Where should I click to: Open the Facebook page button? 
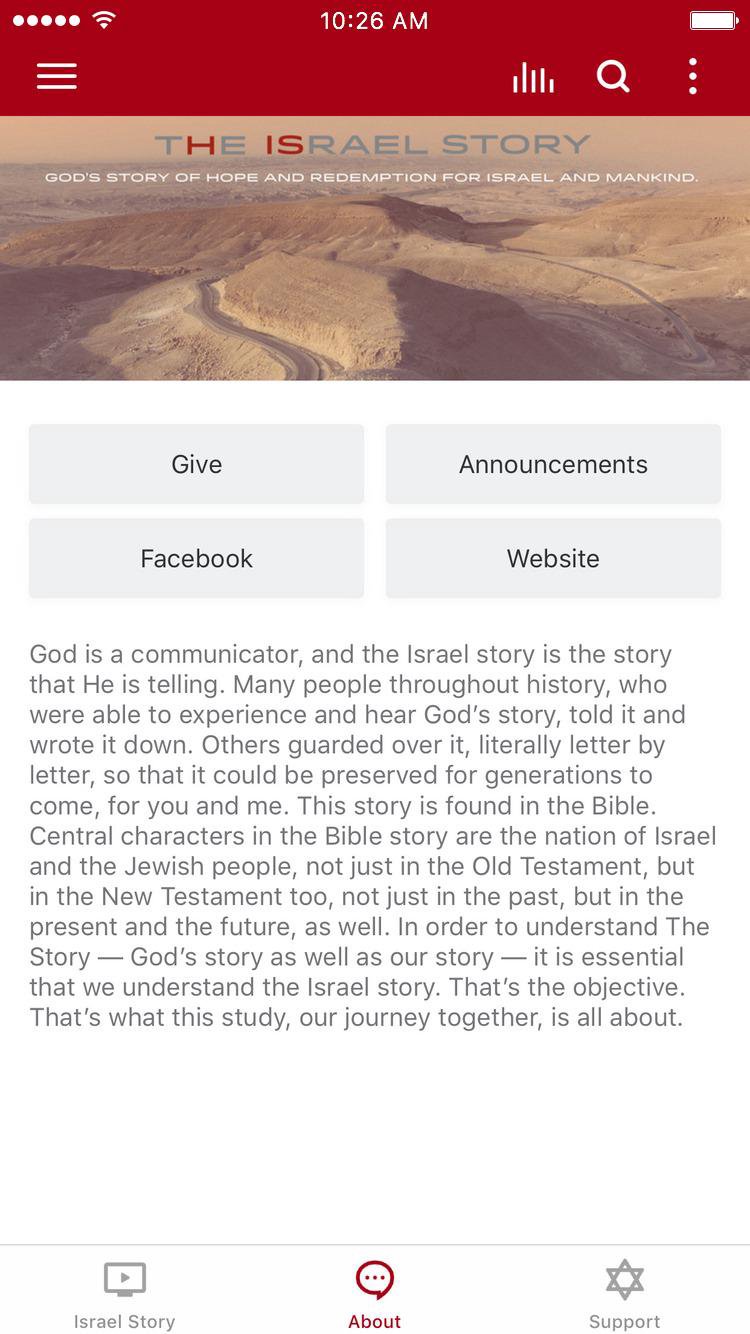click(196, 558)
